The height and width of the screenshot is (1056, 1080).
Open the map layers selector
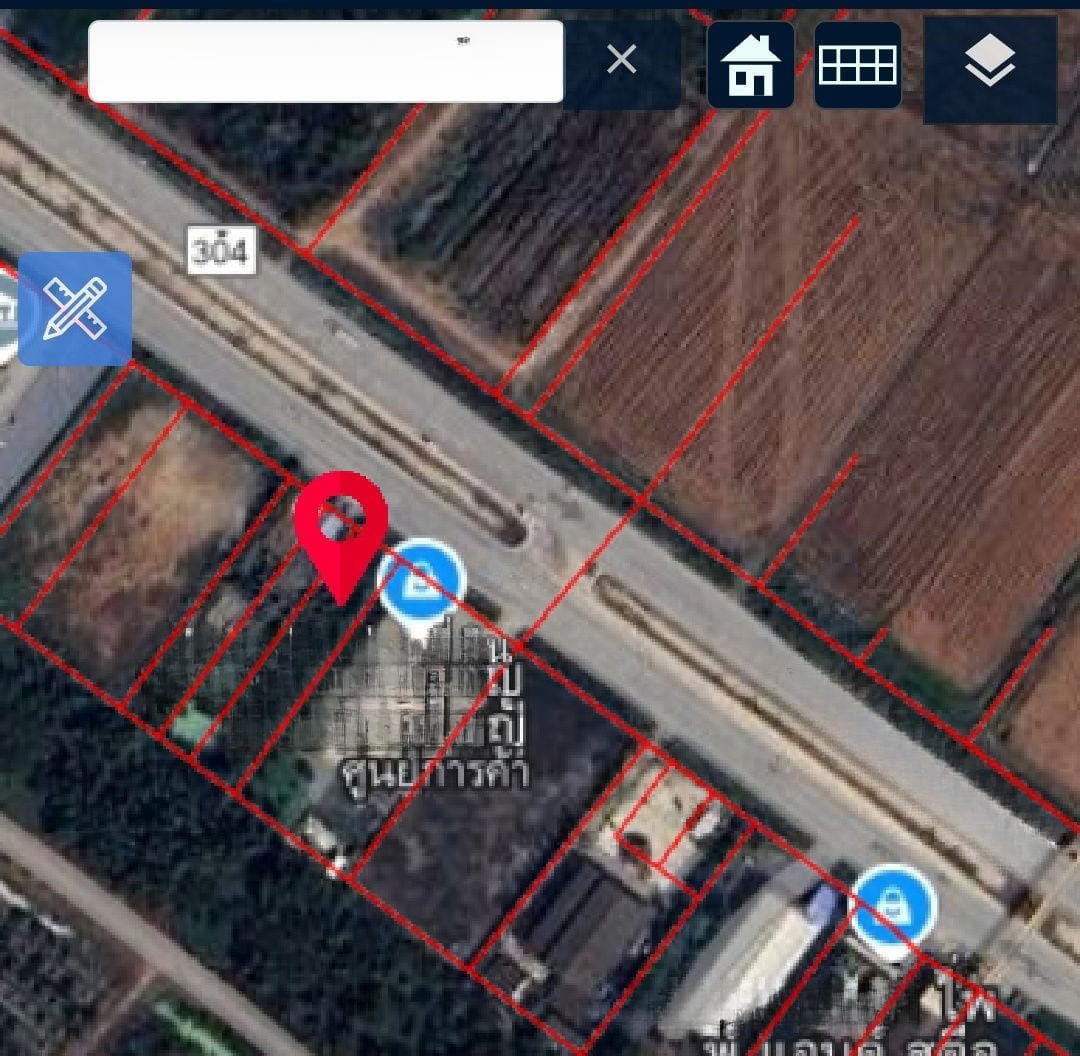pyautogui.click(x=989, y=67)
